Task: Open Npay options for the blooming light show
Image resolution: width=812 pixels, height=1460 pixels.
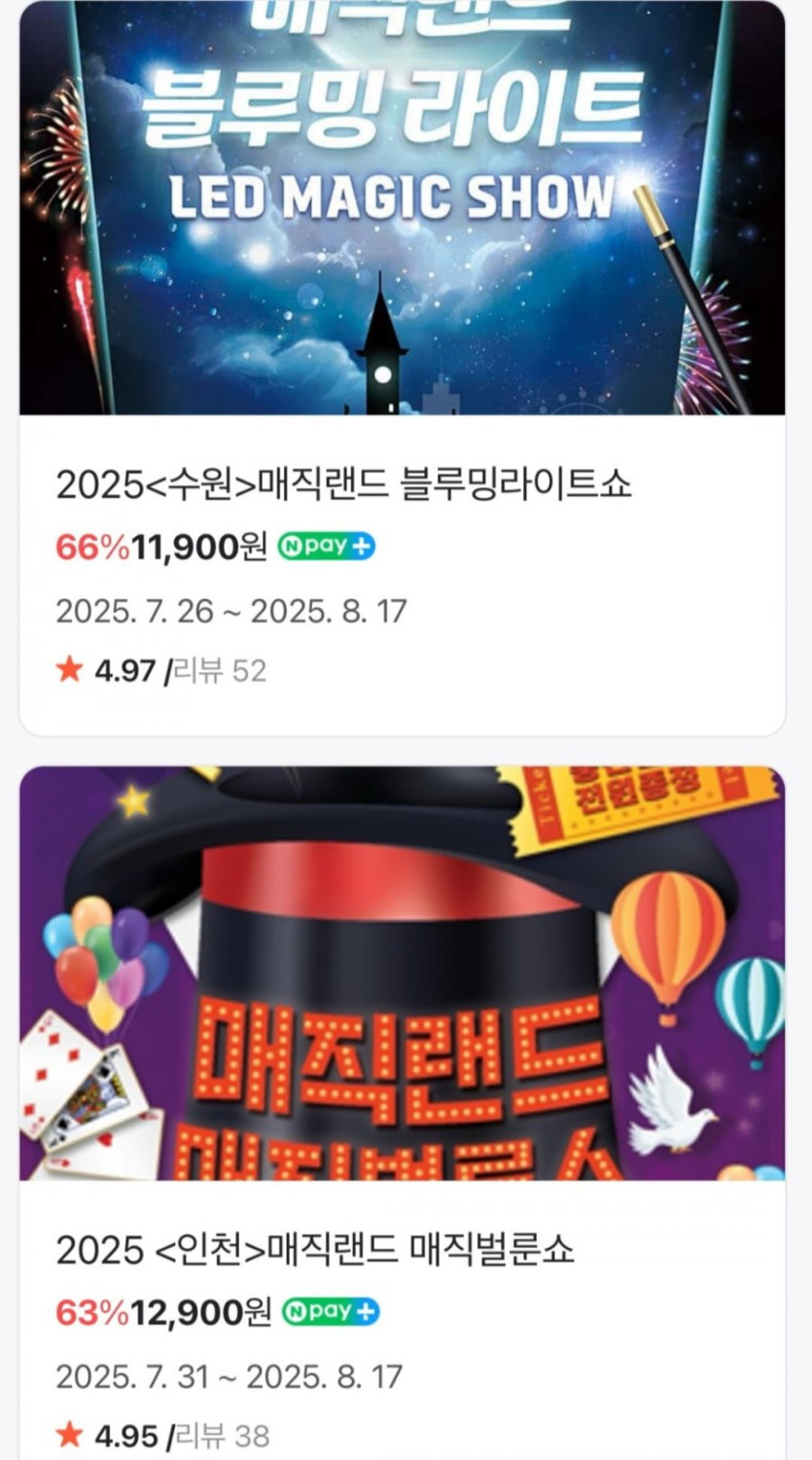Action: tap(327, 547)
